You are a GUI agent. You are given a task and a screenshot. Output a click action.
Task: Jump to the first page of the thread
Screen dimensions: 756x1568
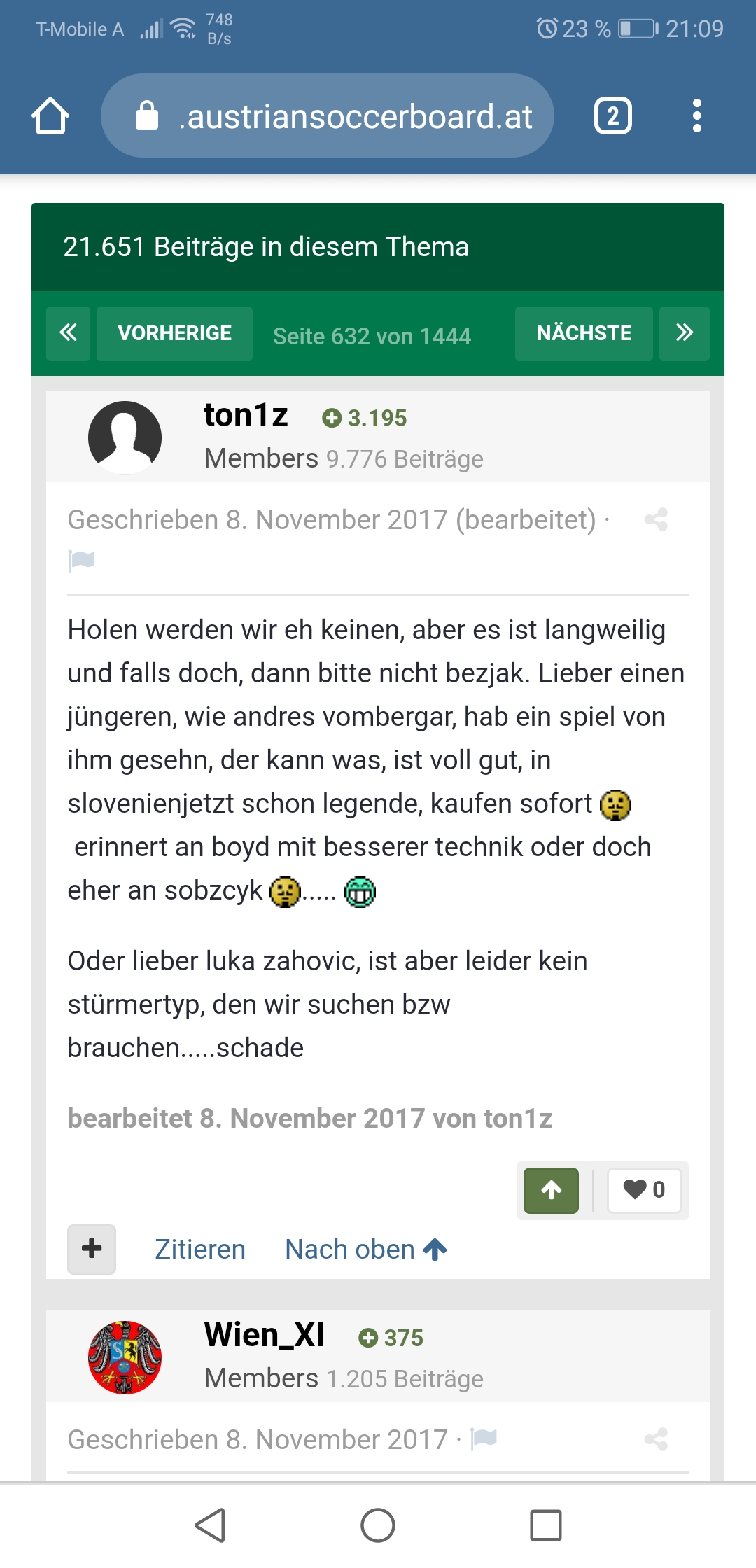(x=69, y=333)
